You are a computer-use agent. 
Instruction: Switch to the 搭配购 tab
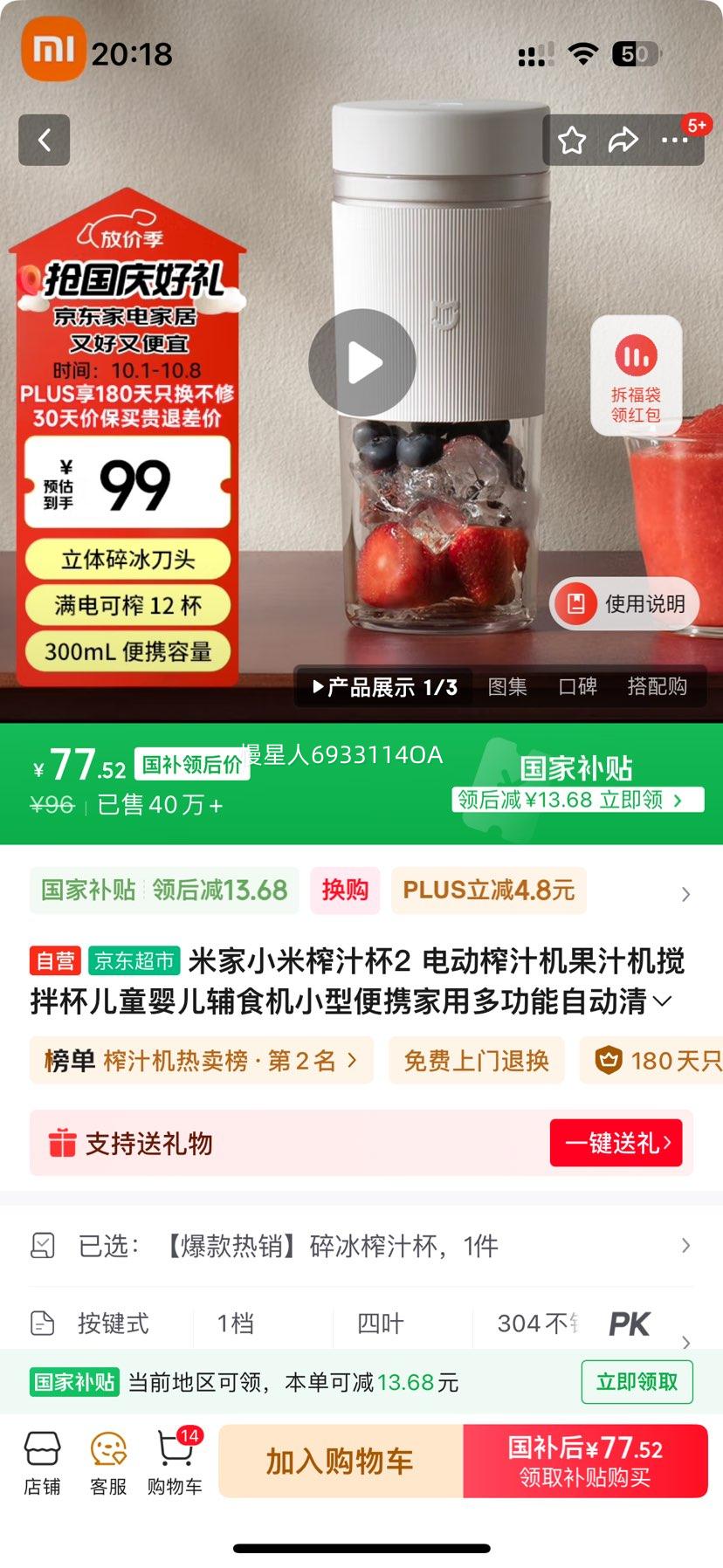pyautogui.click(x=657, y=687)
